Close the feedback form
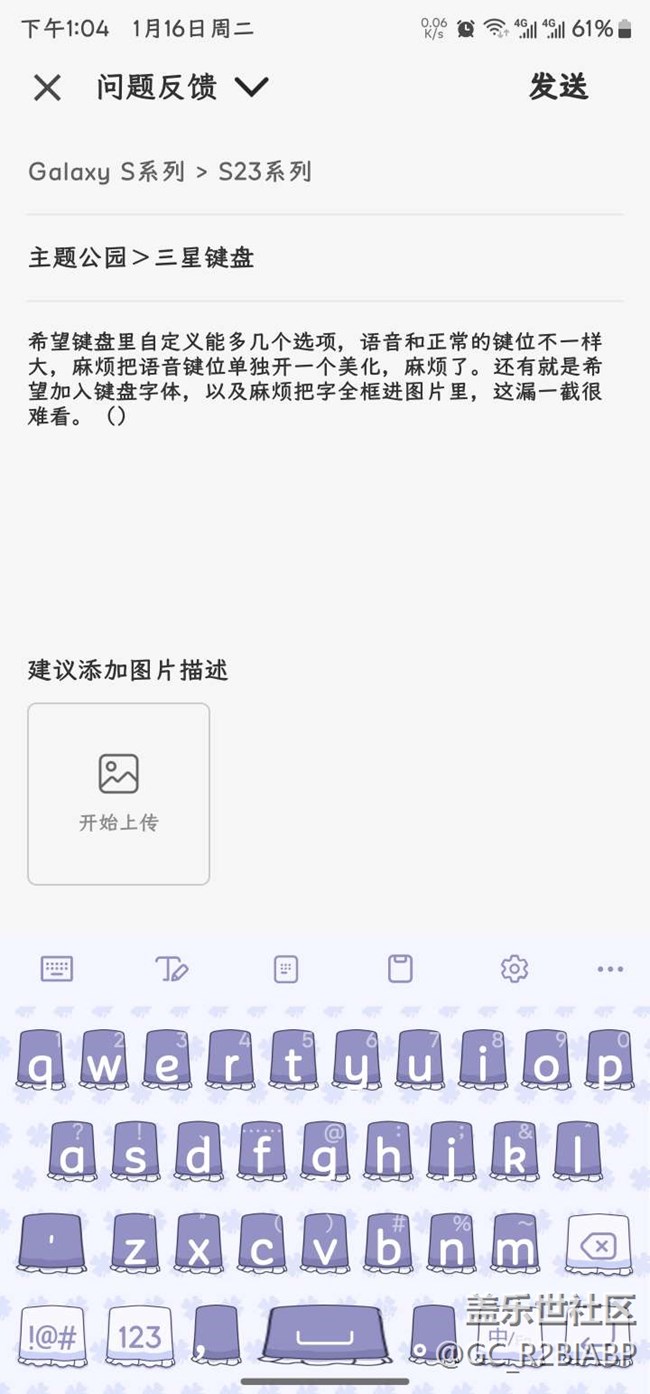 [47, 88]
